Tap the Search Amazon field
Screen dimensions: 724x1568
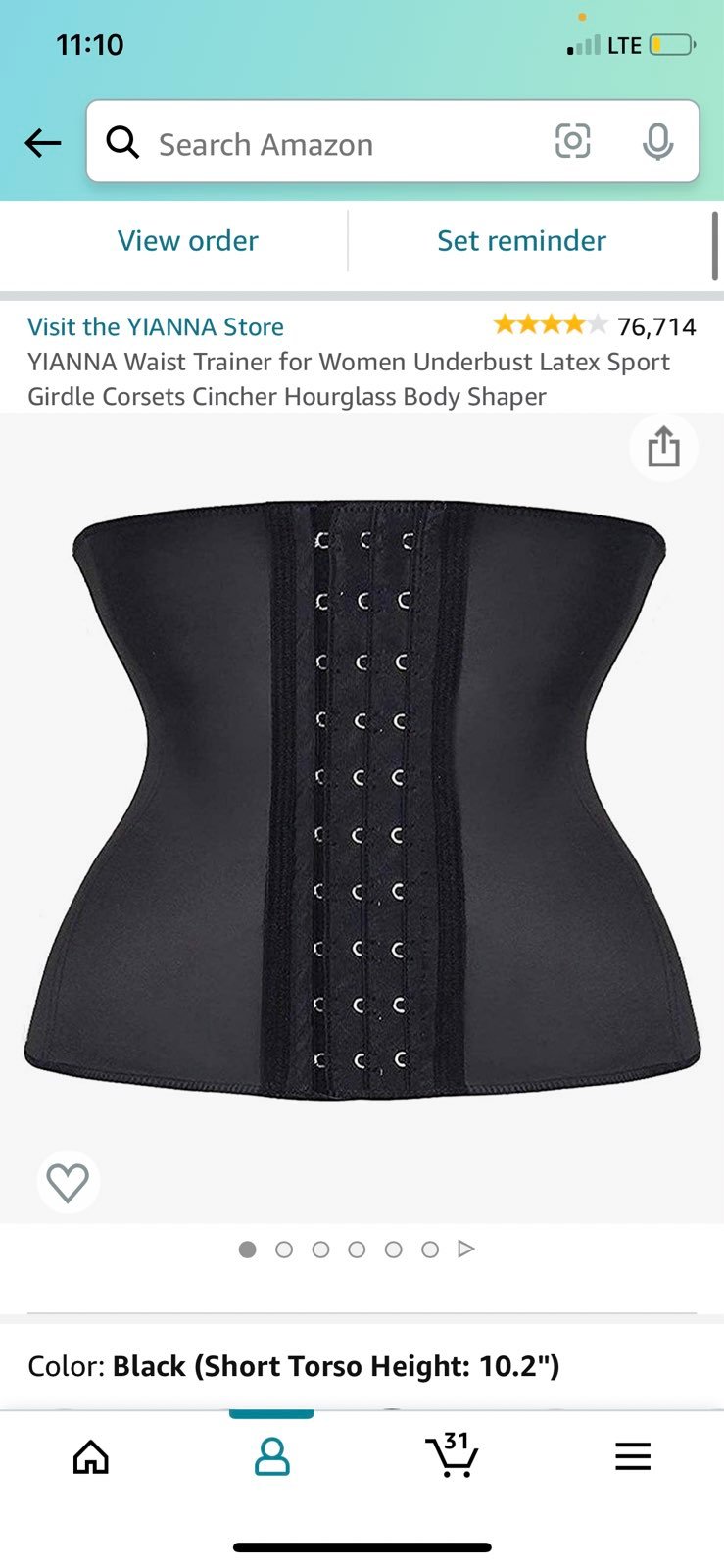[323, 144]
